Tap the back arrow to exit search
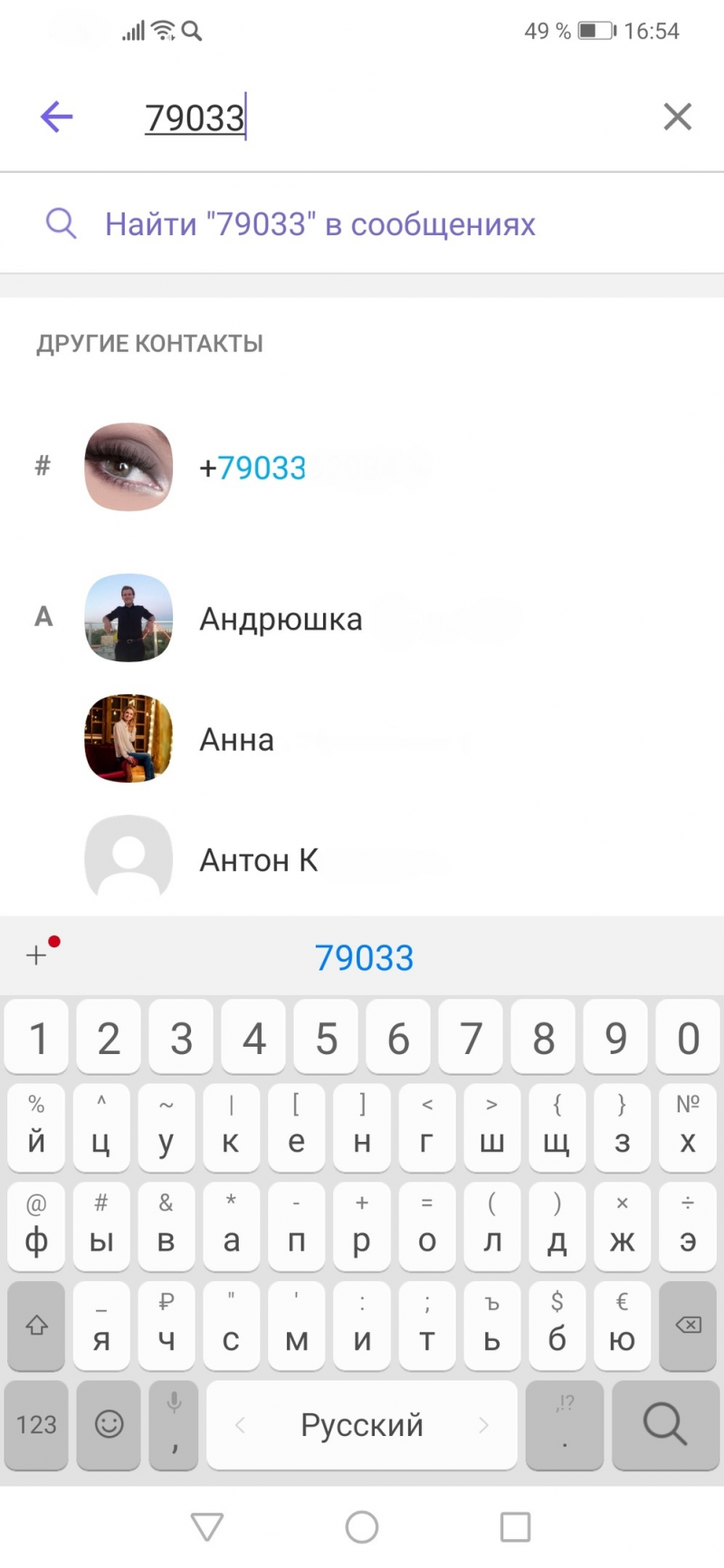Viewport: 724px width, 1568px height. (x=56, y=117)
